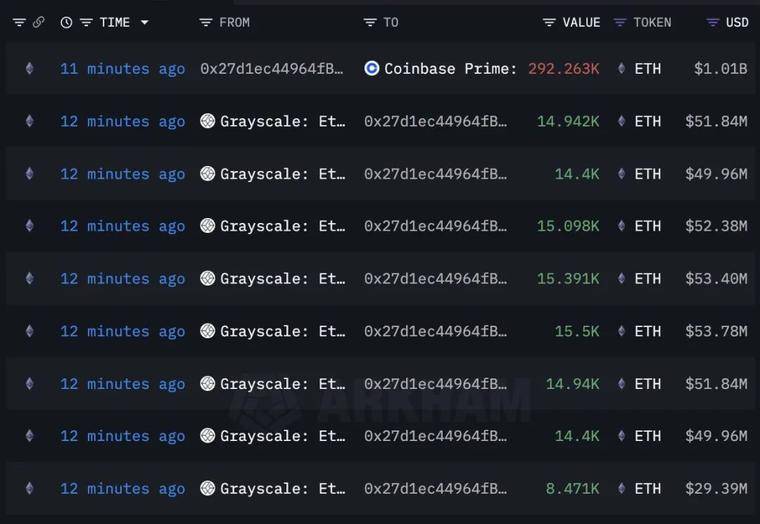Open the VALUE column filter
Viewport: 760px width, 524px height.
[x=549, y=22]
